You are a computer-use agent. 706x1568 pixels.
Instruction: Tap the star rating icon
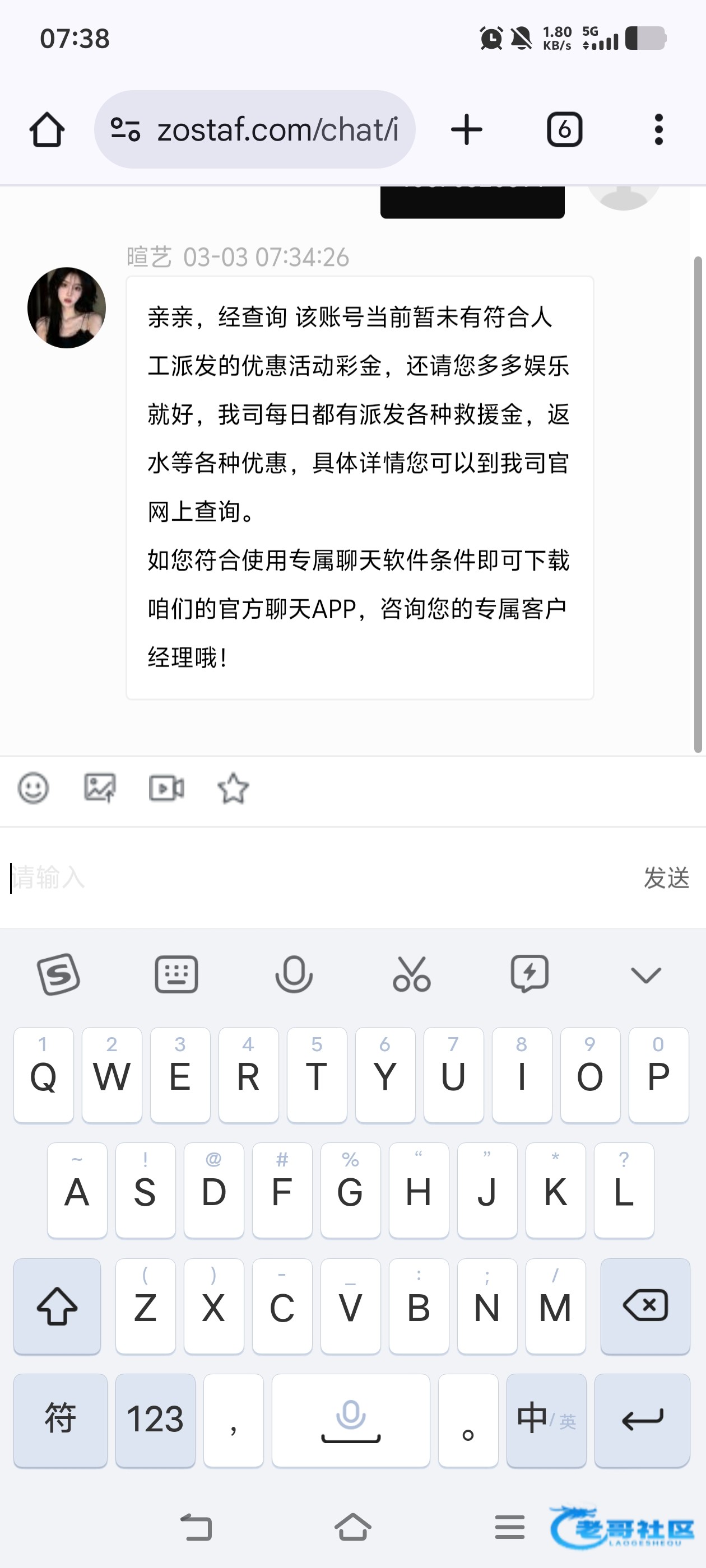tap(233, 788)
